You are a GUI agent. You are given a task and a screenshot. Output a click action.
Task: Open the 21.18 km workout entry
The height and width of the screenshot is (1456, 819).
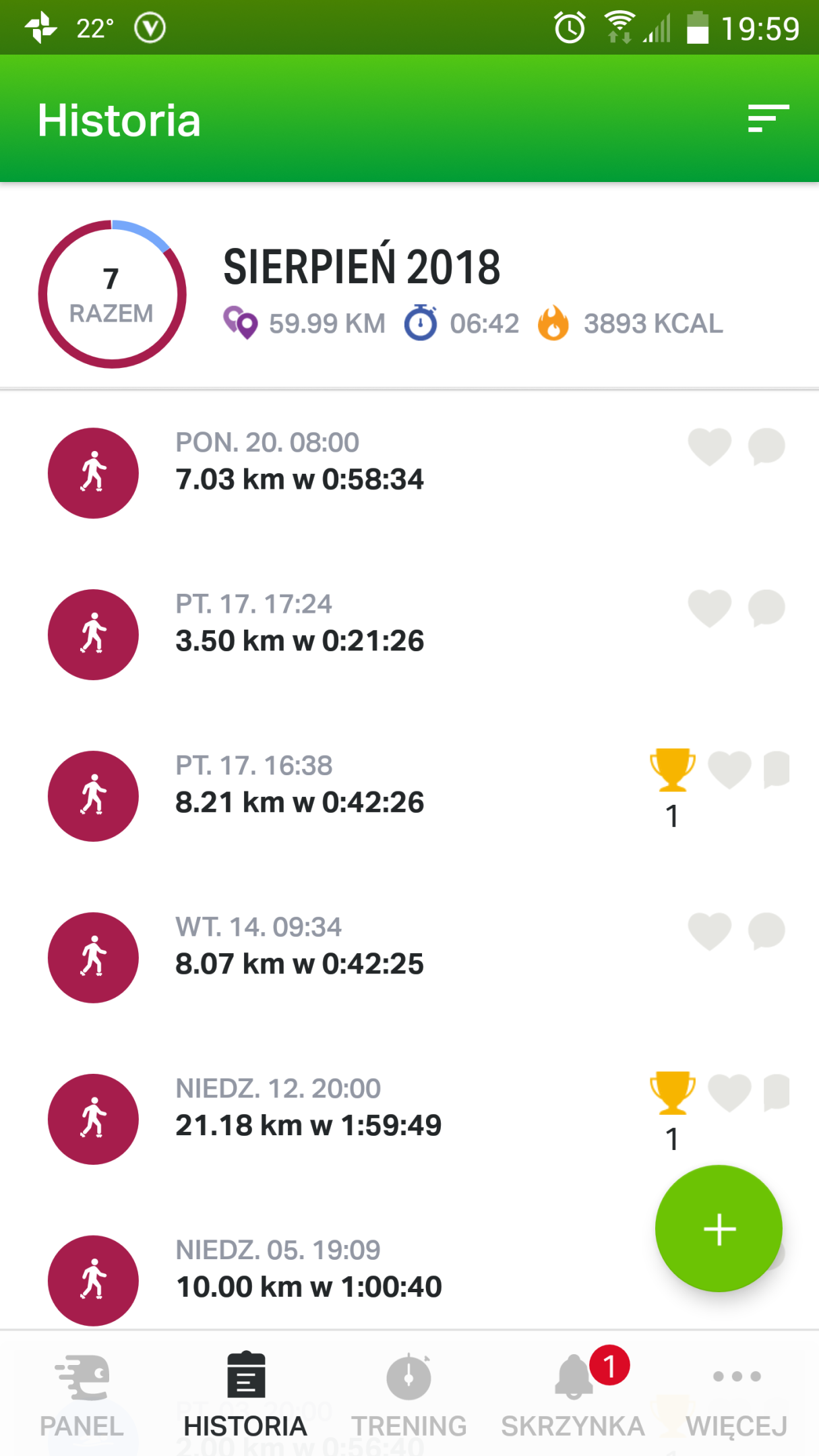tap(409, 1119)
